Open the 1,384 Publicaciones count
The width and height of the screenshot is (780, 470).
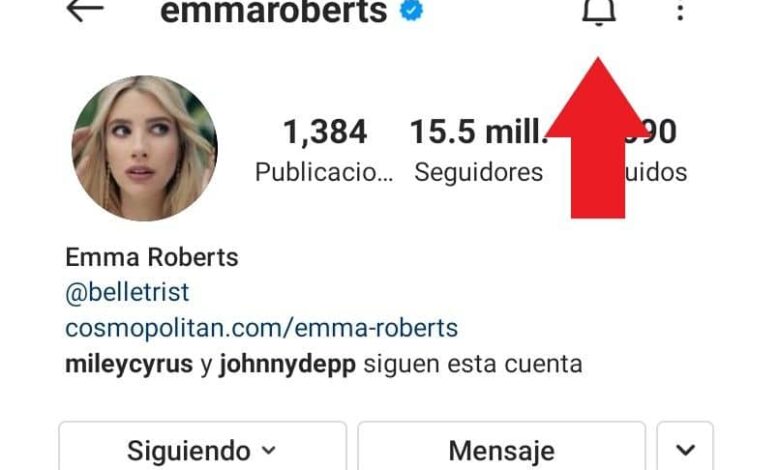324,150
